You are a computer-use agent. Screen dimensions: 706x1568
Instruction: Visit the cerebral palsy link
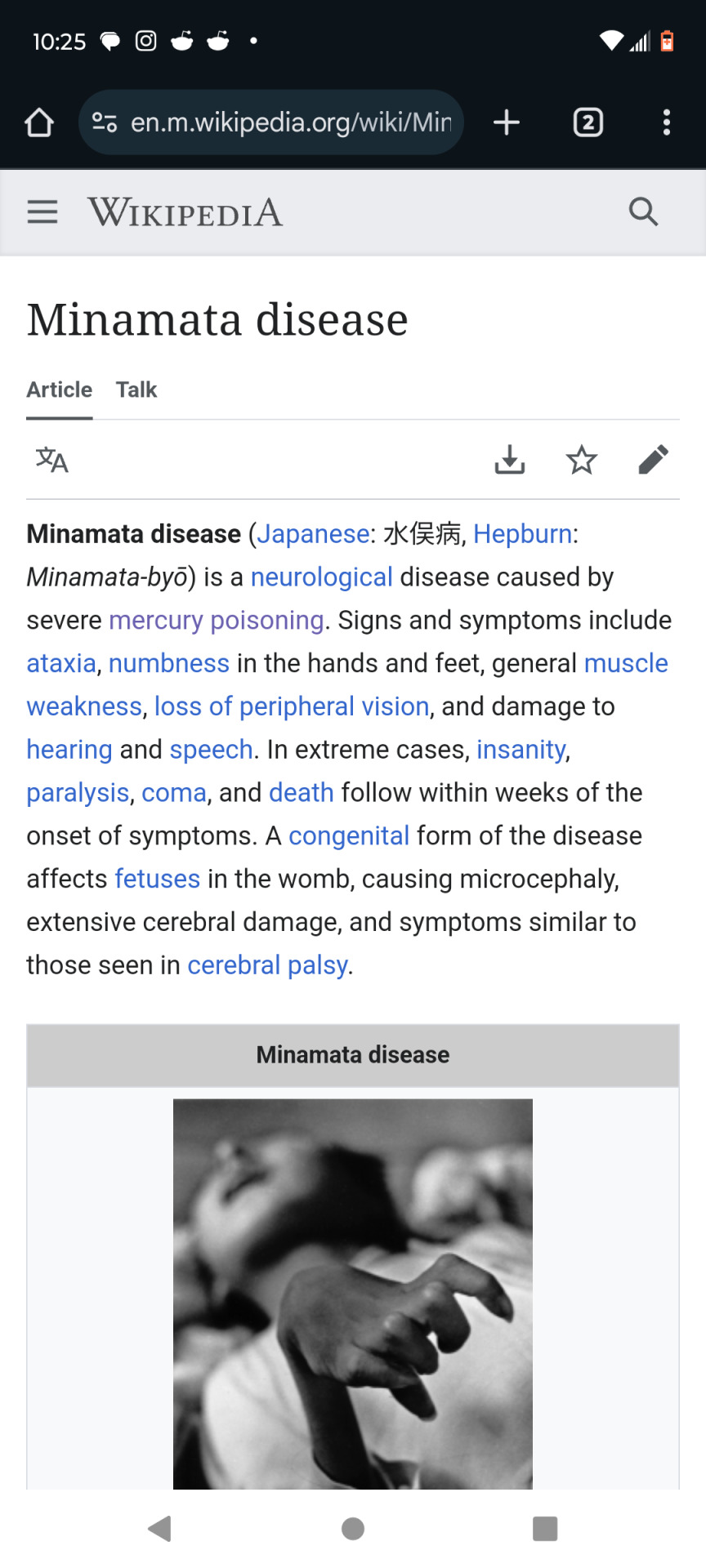[268, 965]
